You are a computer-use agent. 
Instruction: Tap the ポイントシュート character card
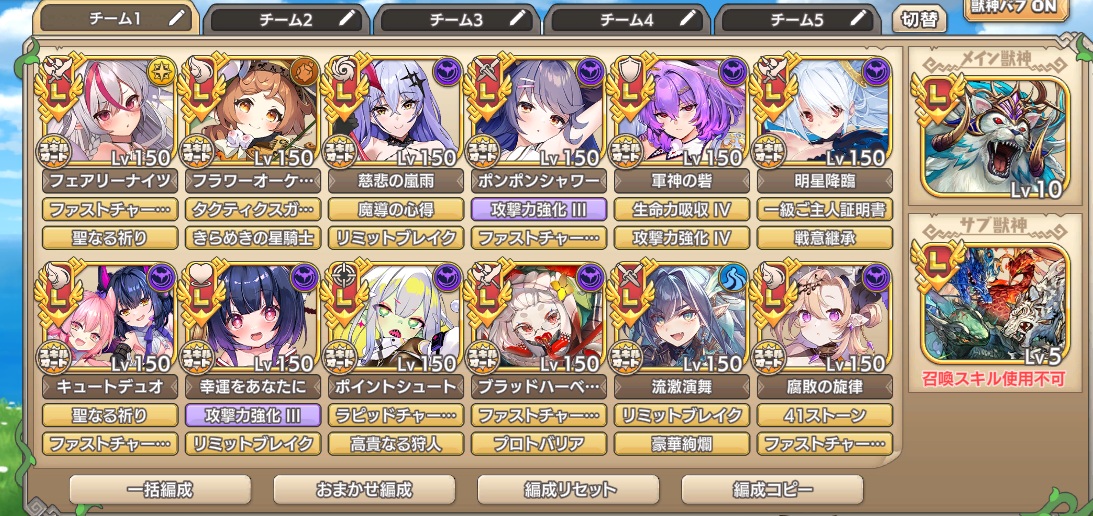[x=394, y=316]
